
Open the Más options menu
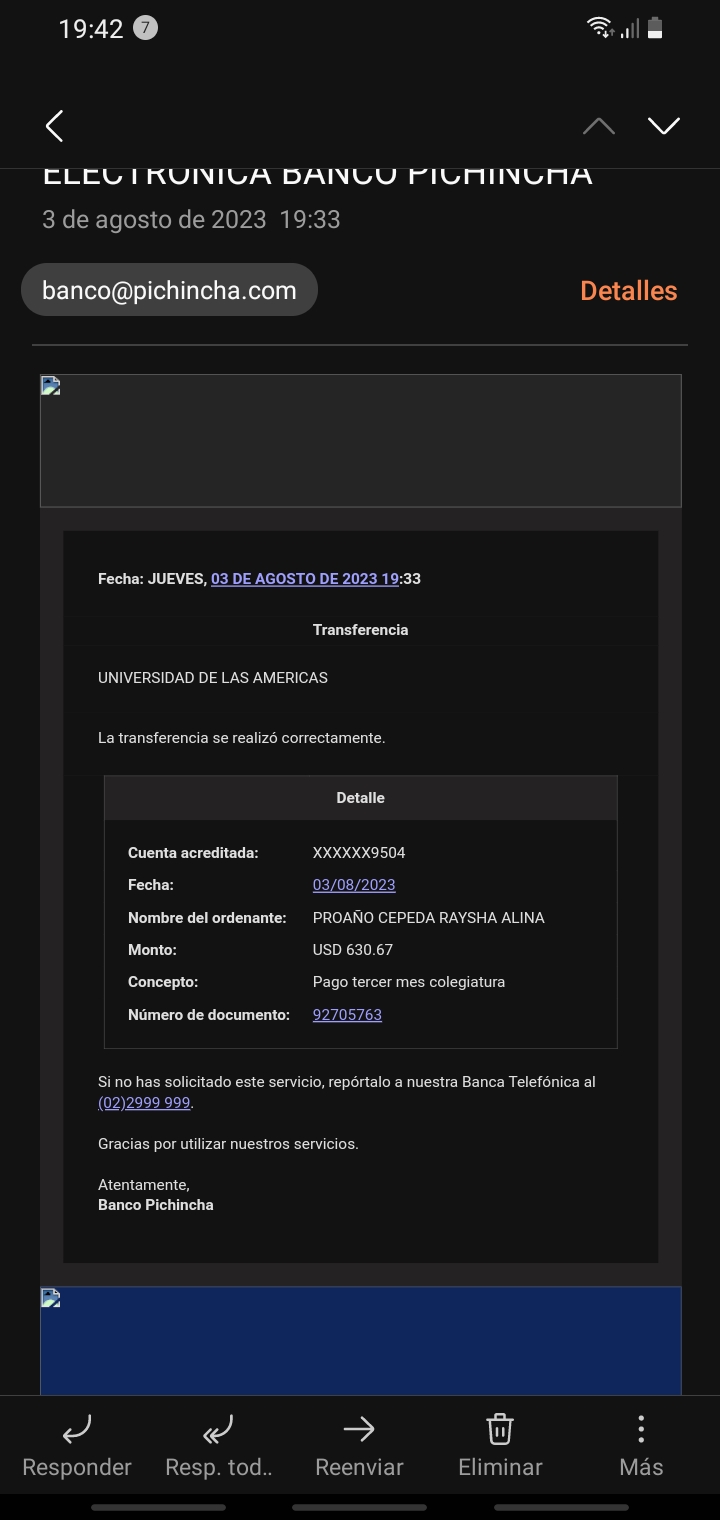(x=641, y=1446)
